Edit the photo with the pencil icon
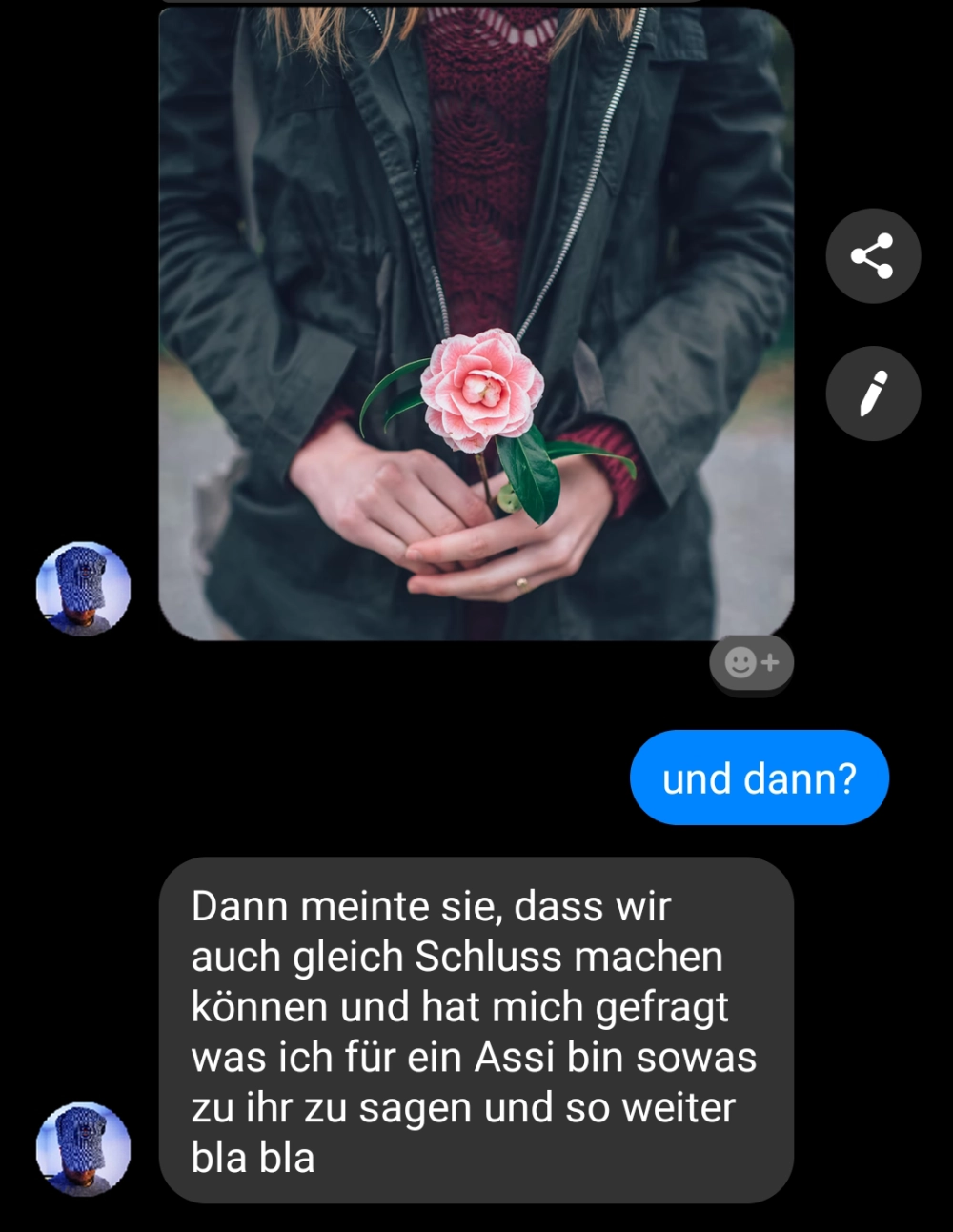Image resolution: width=953 pixels, height=1232 pixels. (x=873, y=394)
